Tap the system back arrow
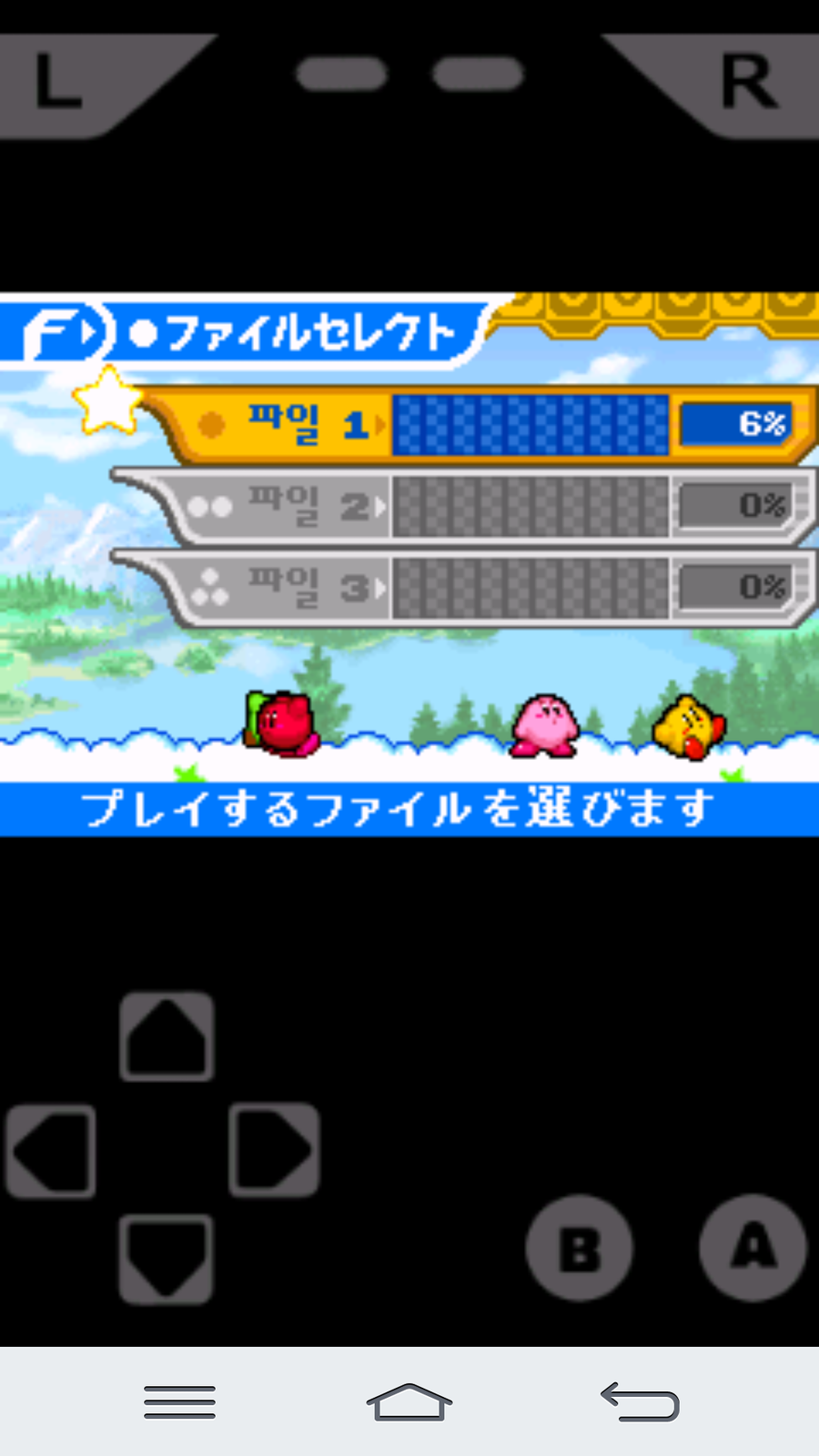The image size is (819, 1456). 640,1402
